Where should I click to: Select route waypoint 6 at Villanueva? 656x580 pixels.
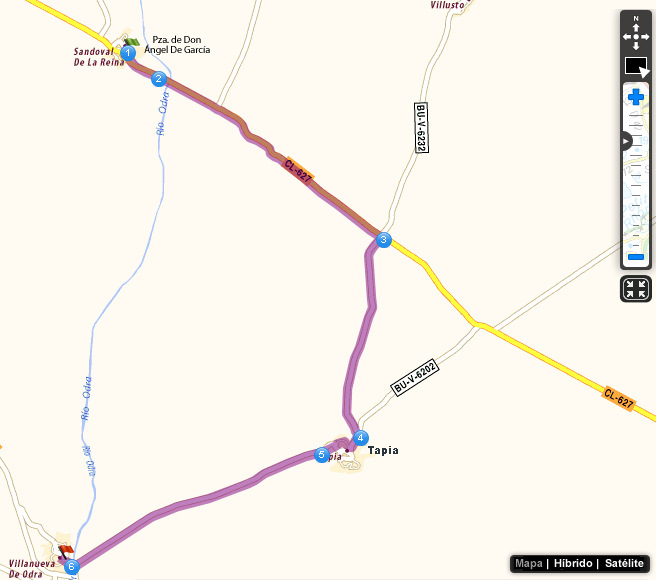71,567
